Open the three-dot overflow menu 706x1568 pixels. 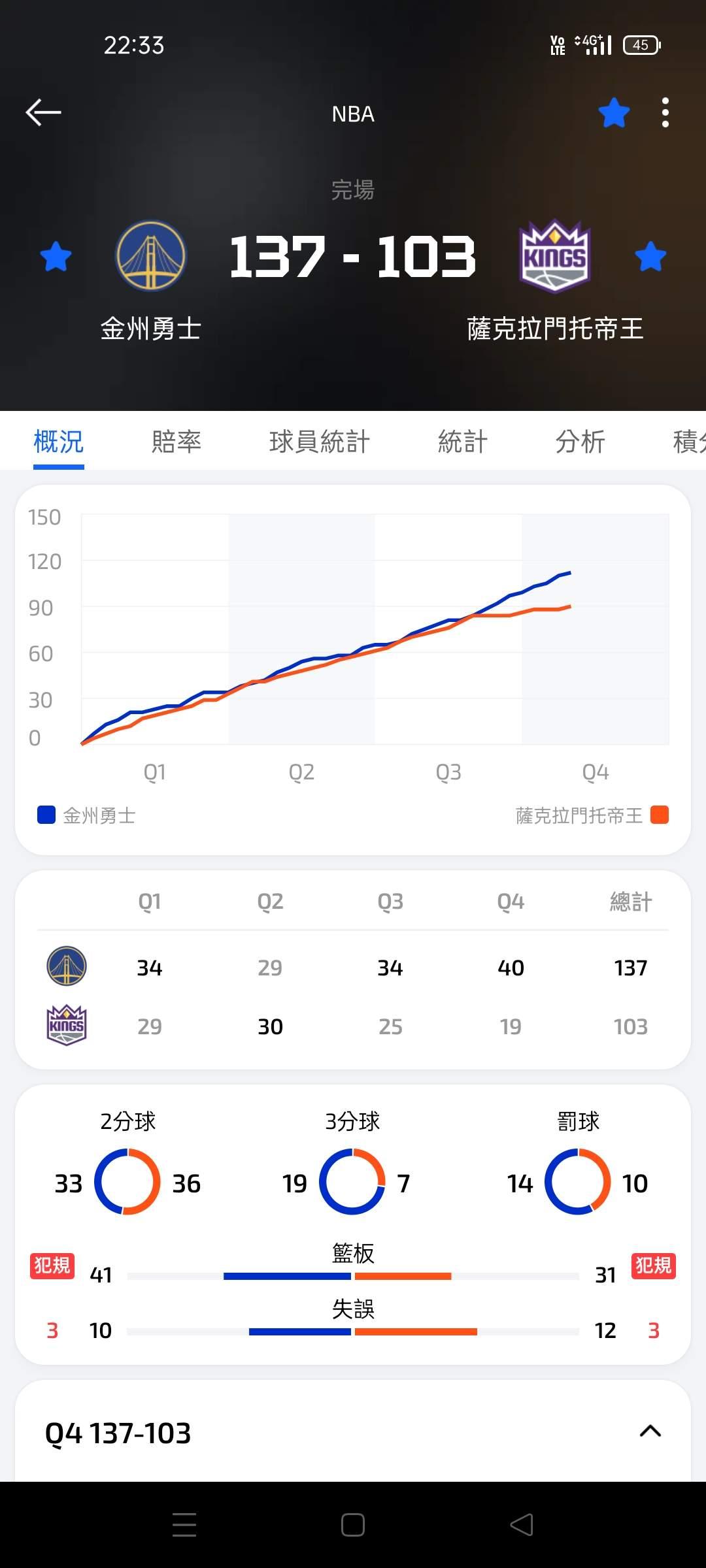point(665,113)
